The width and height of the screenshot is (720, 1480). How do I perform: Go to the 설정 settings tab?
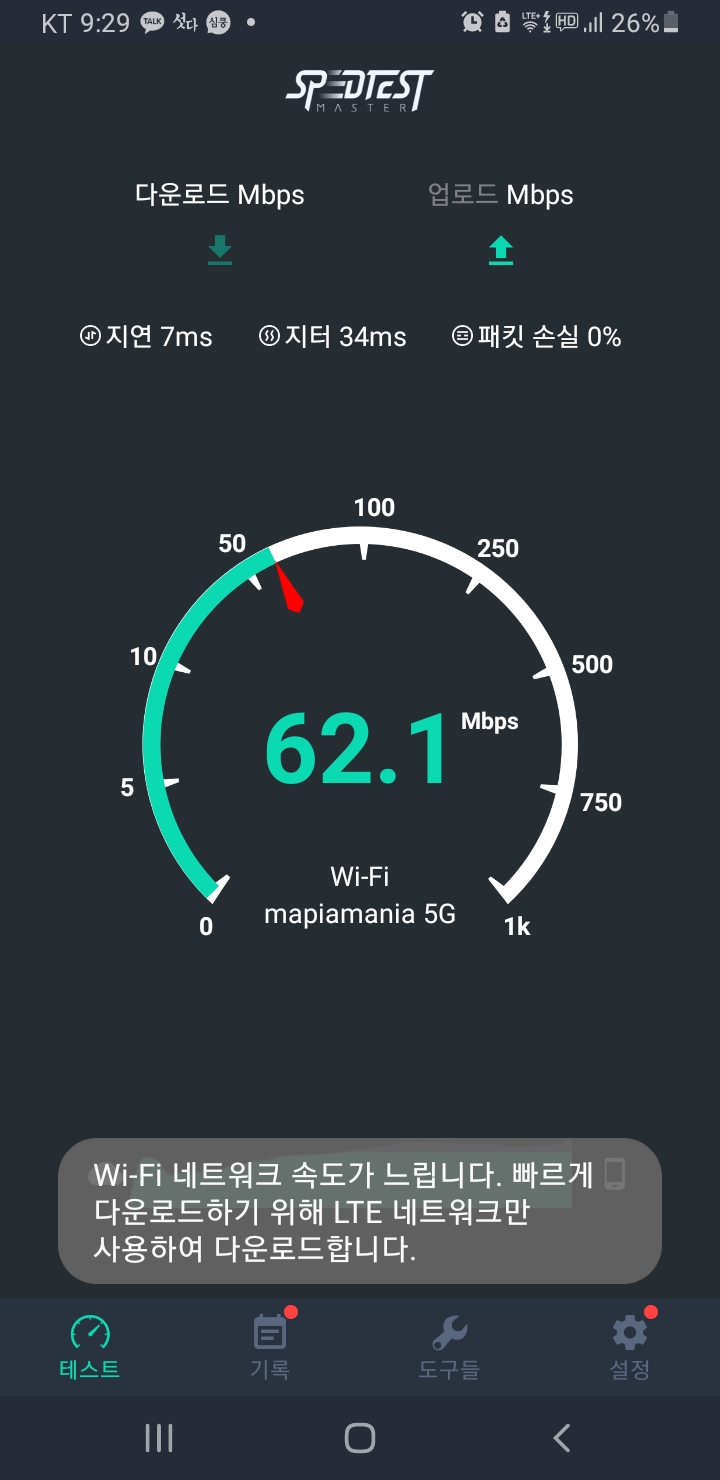click(x=630, y=1347)
